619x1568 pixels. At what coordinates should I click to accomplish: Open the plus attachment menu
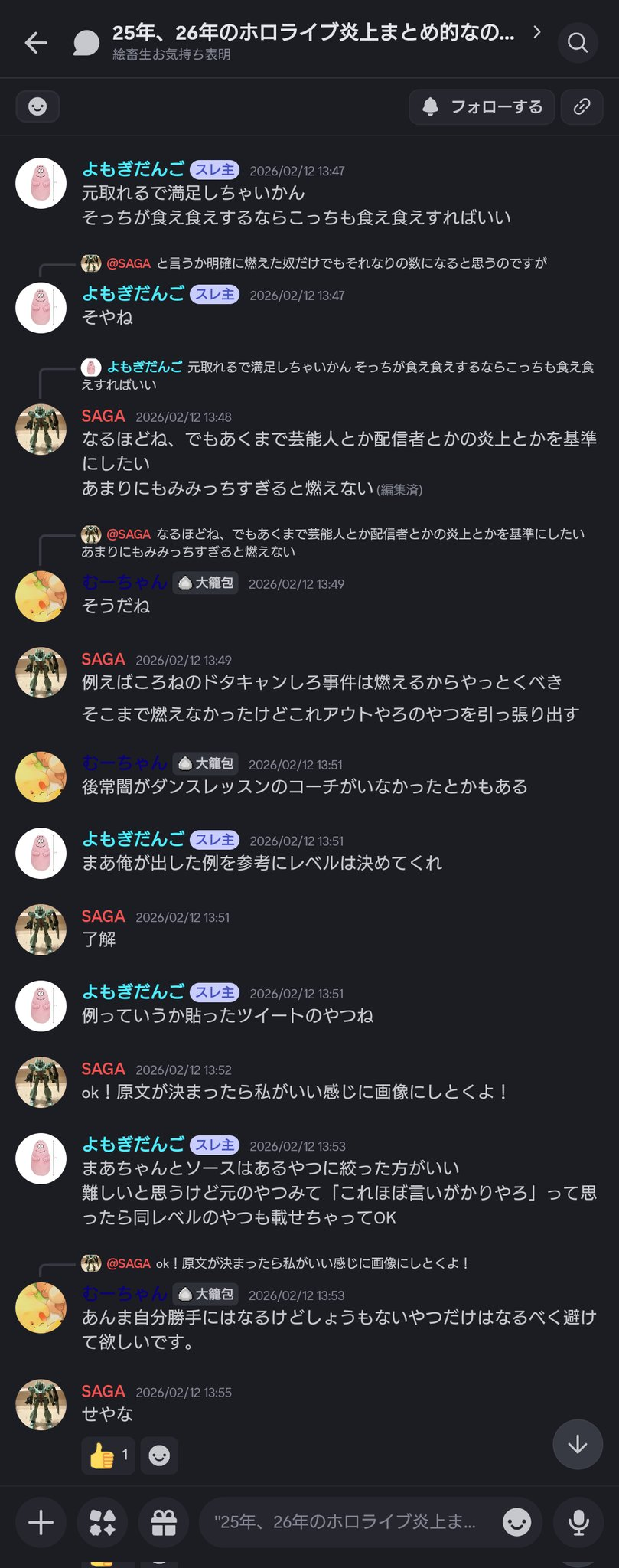[x=41, y=1523]
